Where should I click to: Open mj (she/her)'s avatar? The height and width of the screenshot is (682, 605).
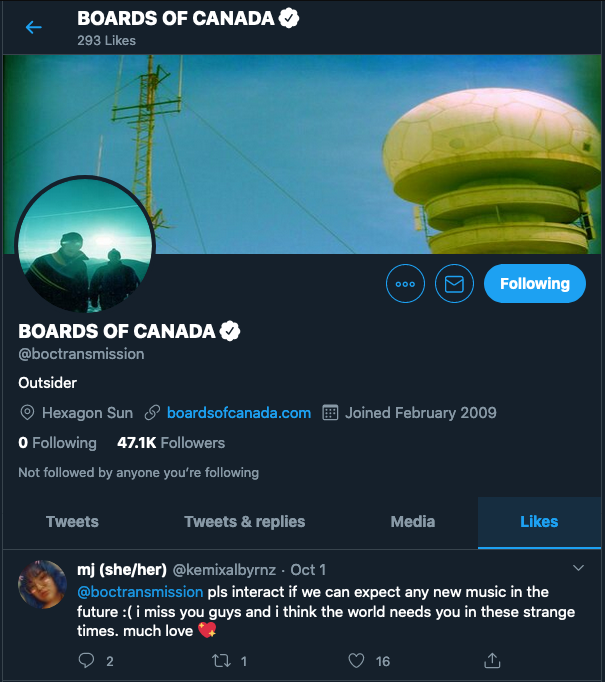(43, 585)
